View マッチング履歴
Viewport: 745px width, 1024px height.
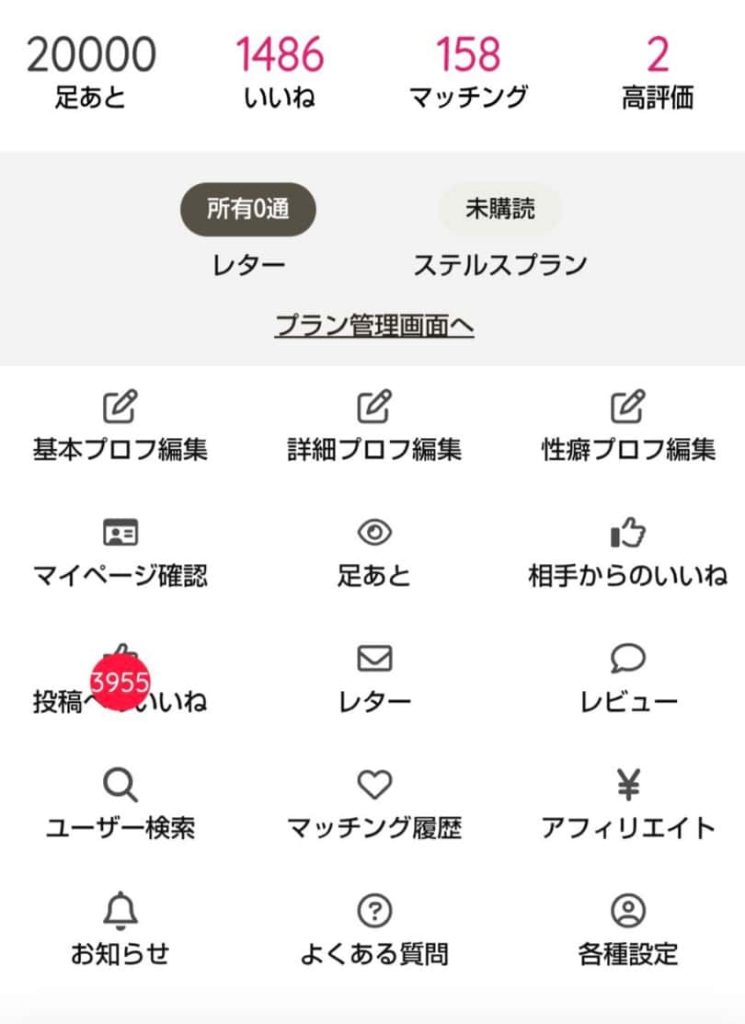tap(374, 806)
